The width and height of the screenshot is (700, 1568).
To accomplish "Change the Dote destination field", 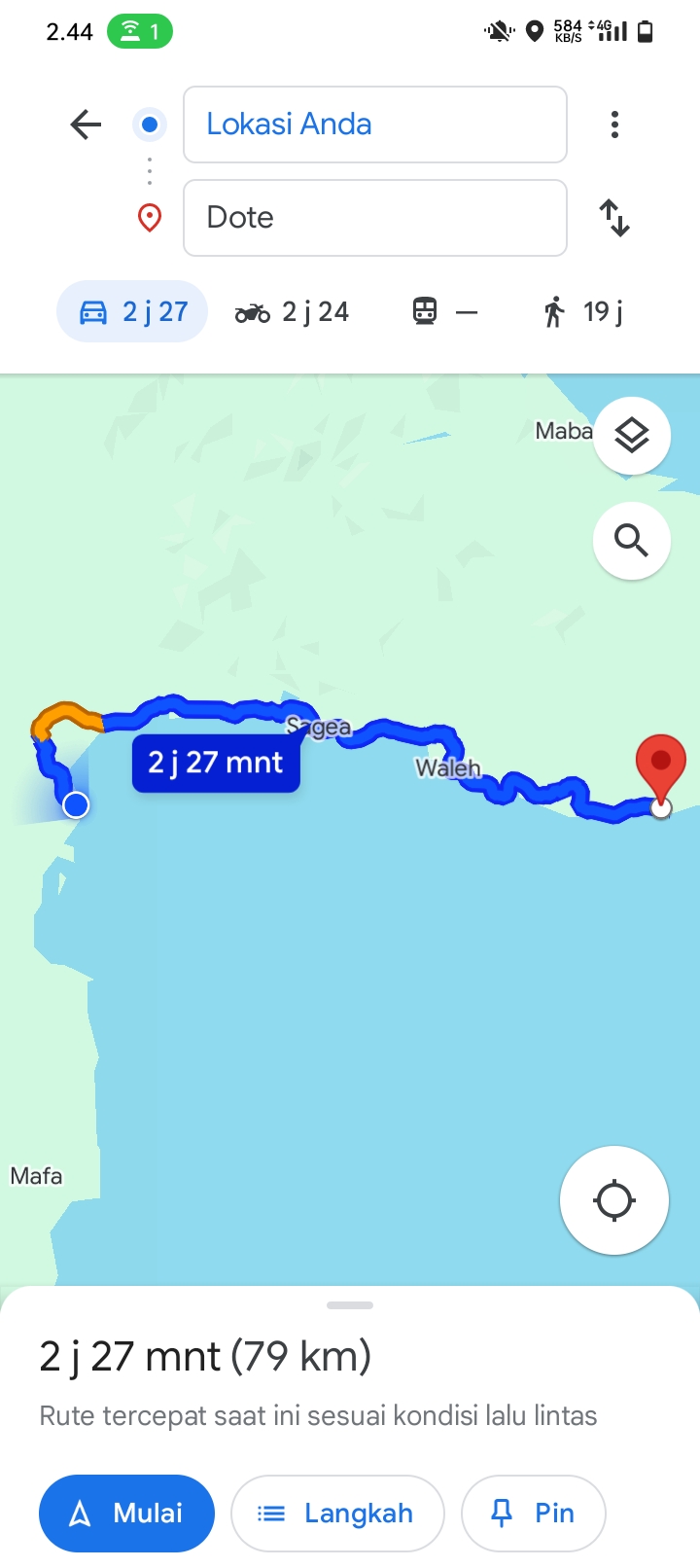I will coord(375,218).
